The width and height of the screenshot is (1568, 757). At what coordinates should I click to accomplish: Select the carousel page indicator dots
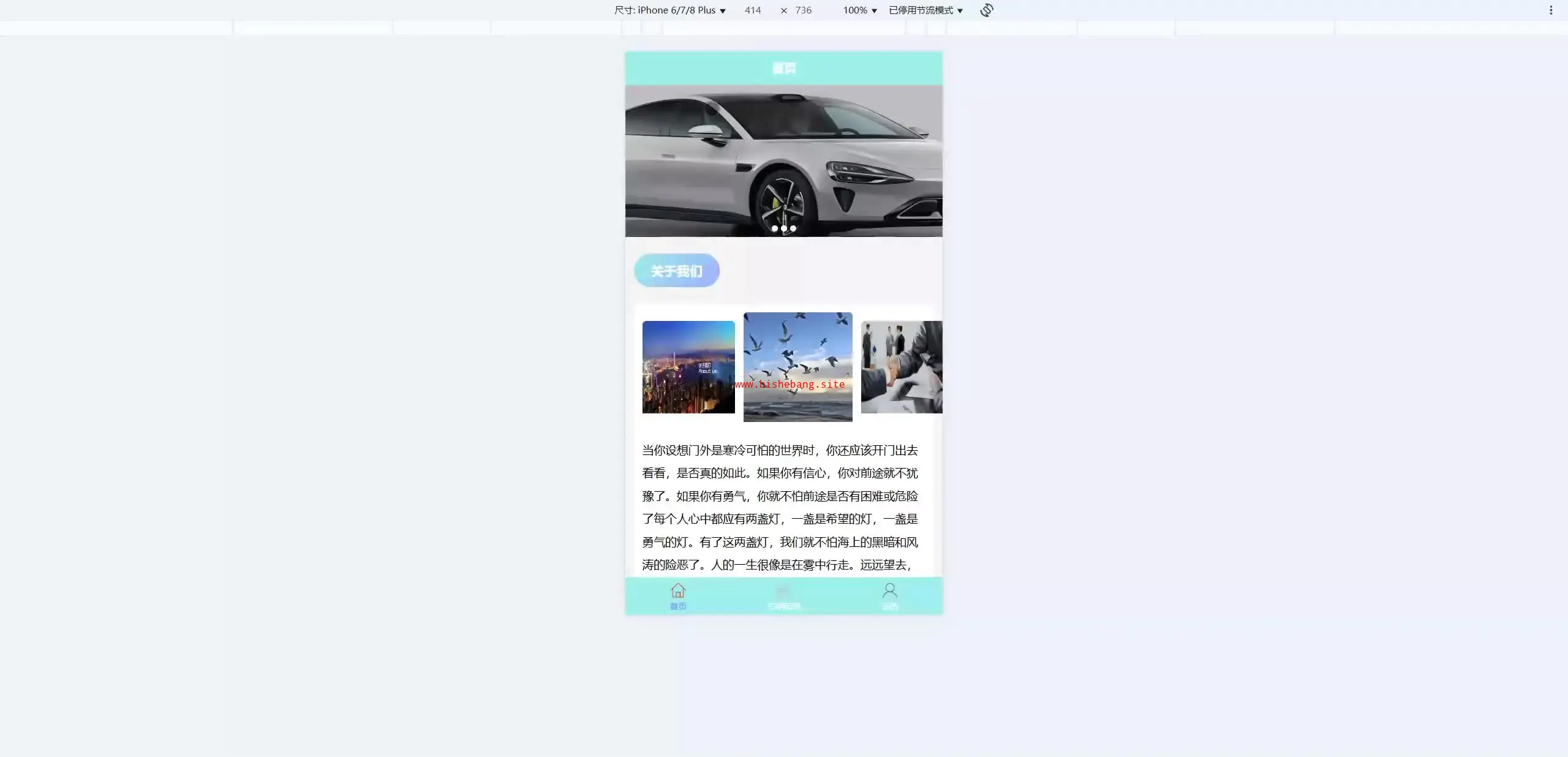pyautogui.click(x=783, y=228)
